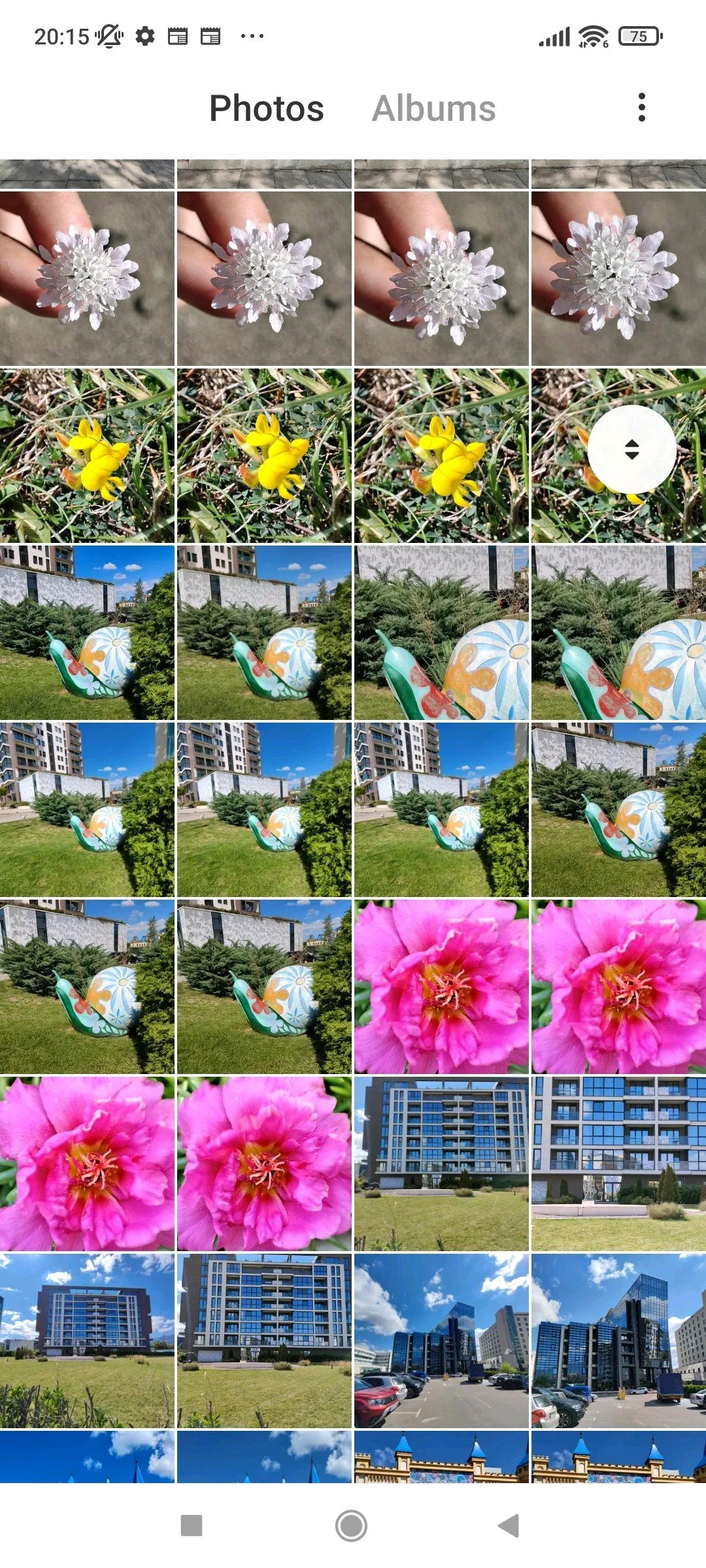This screenshot has width=706, height=1568.
Task: Open the parking lot with red car photo
Action: [x=441, y=1340]
